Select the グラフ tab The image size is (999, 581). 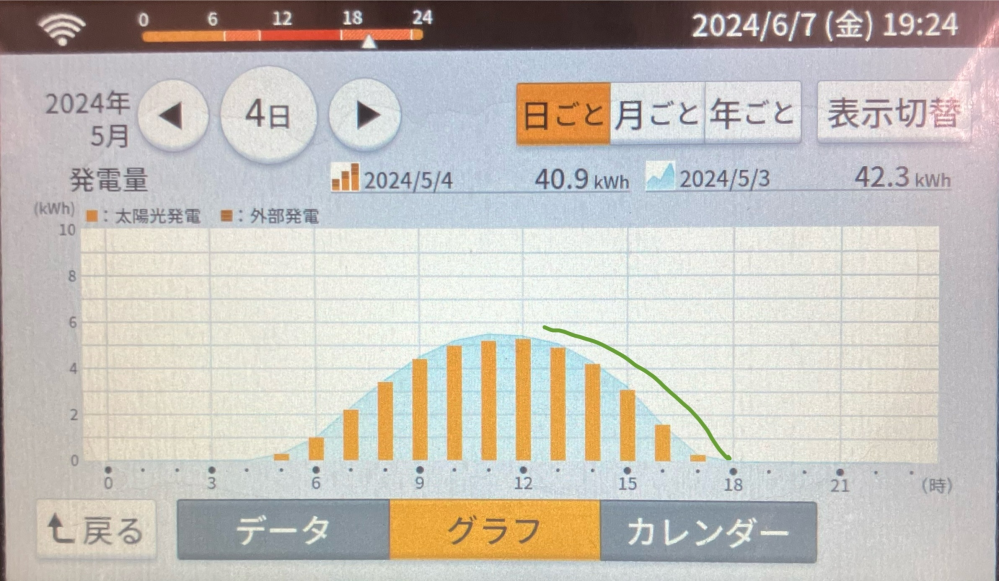494,531
